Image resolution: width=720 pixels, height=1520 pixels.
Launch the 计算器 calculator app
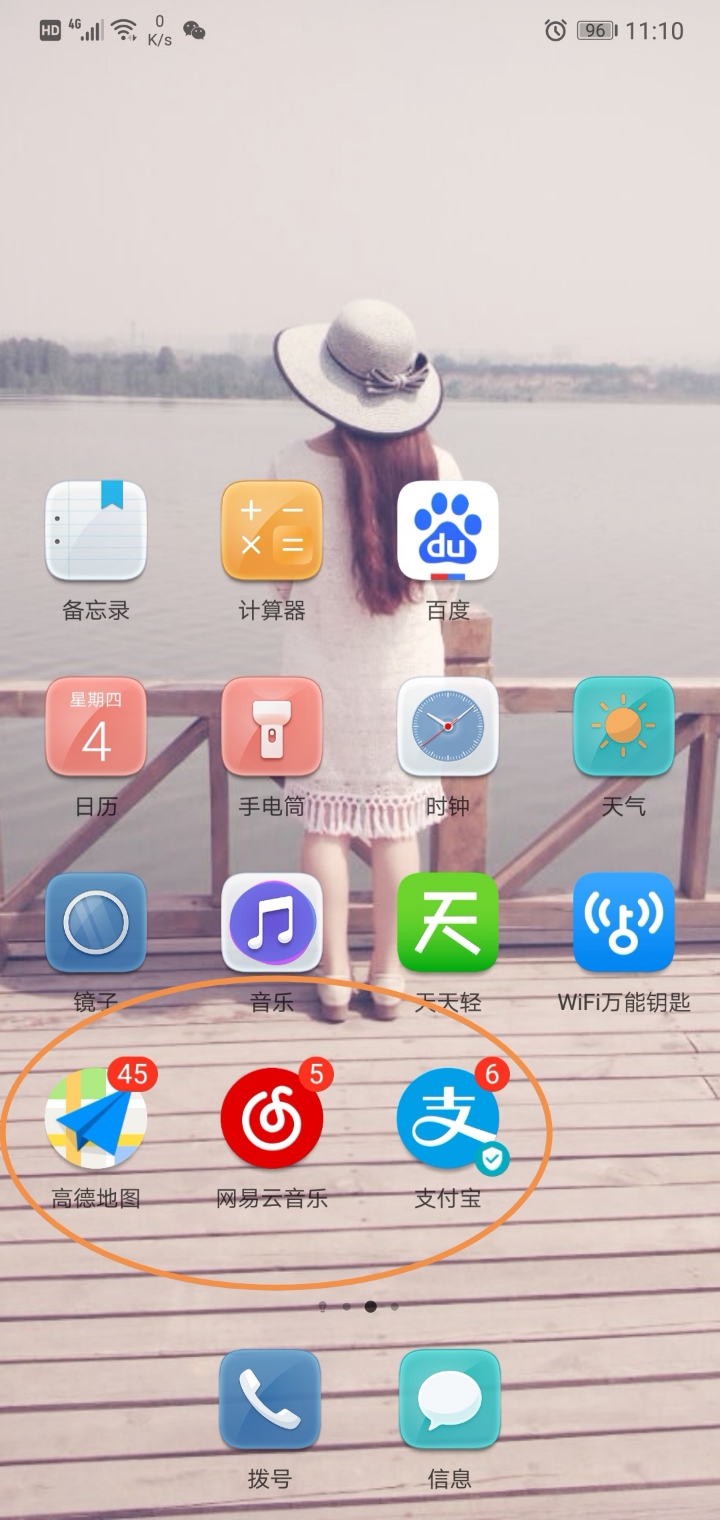click(272, 531)
